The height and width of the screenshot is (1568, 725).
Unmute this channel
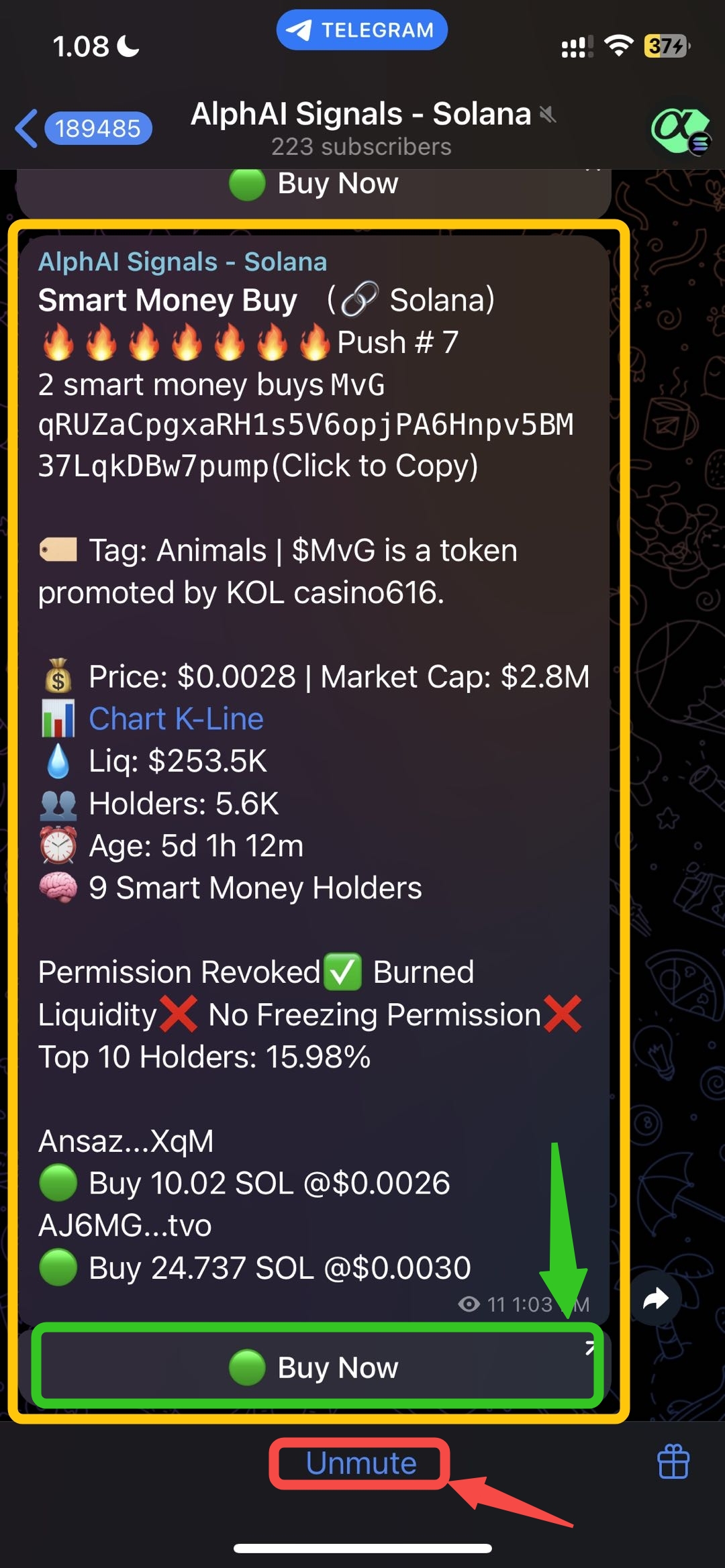360,1463
